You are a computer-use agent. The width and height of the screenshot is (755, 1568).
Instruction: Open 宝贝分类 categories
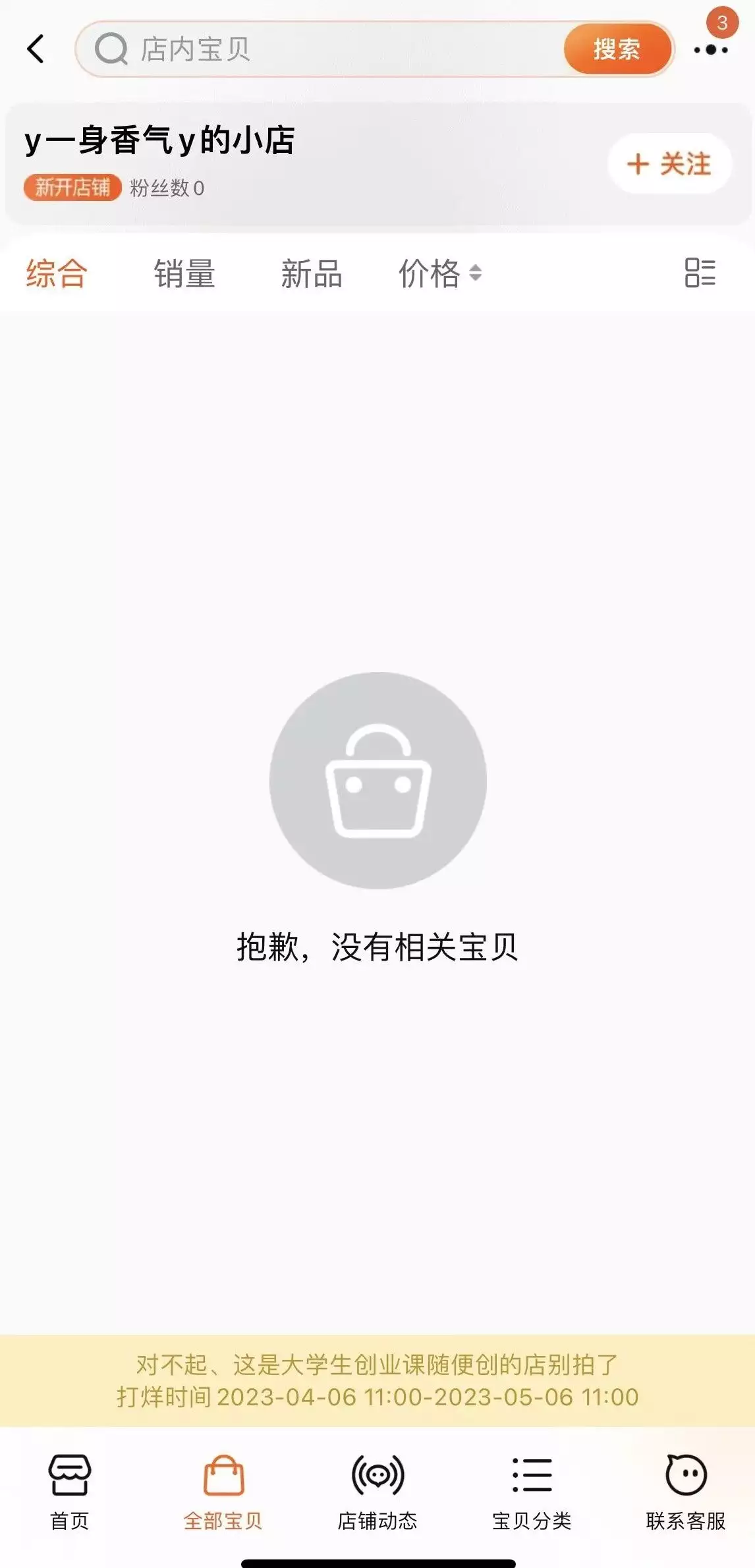[532, 1493]
